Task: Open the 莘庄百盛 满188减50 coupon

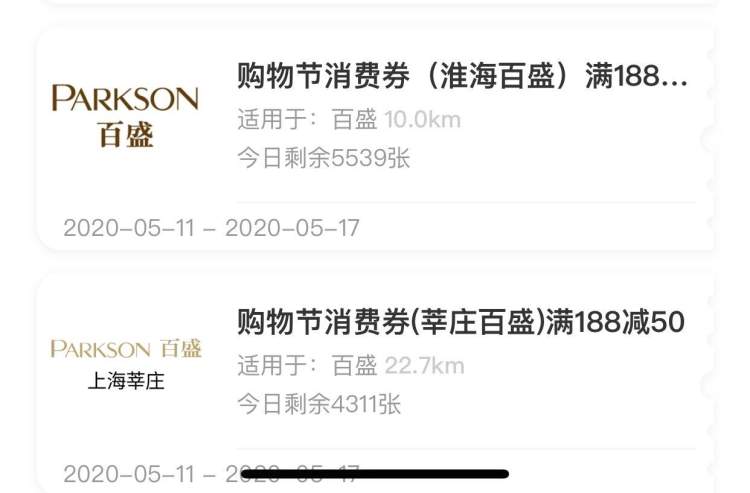Action: 460,323
